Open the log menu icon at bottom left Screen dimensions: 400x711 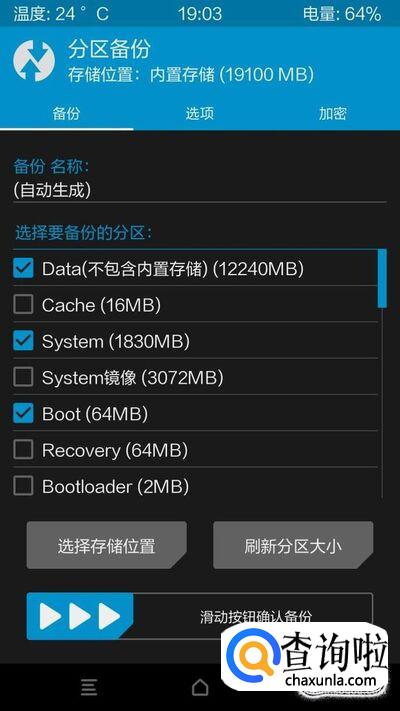(x=89, y=687)
